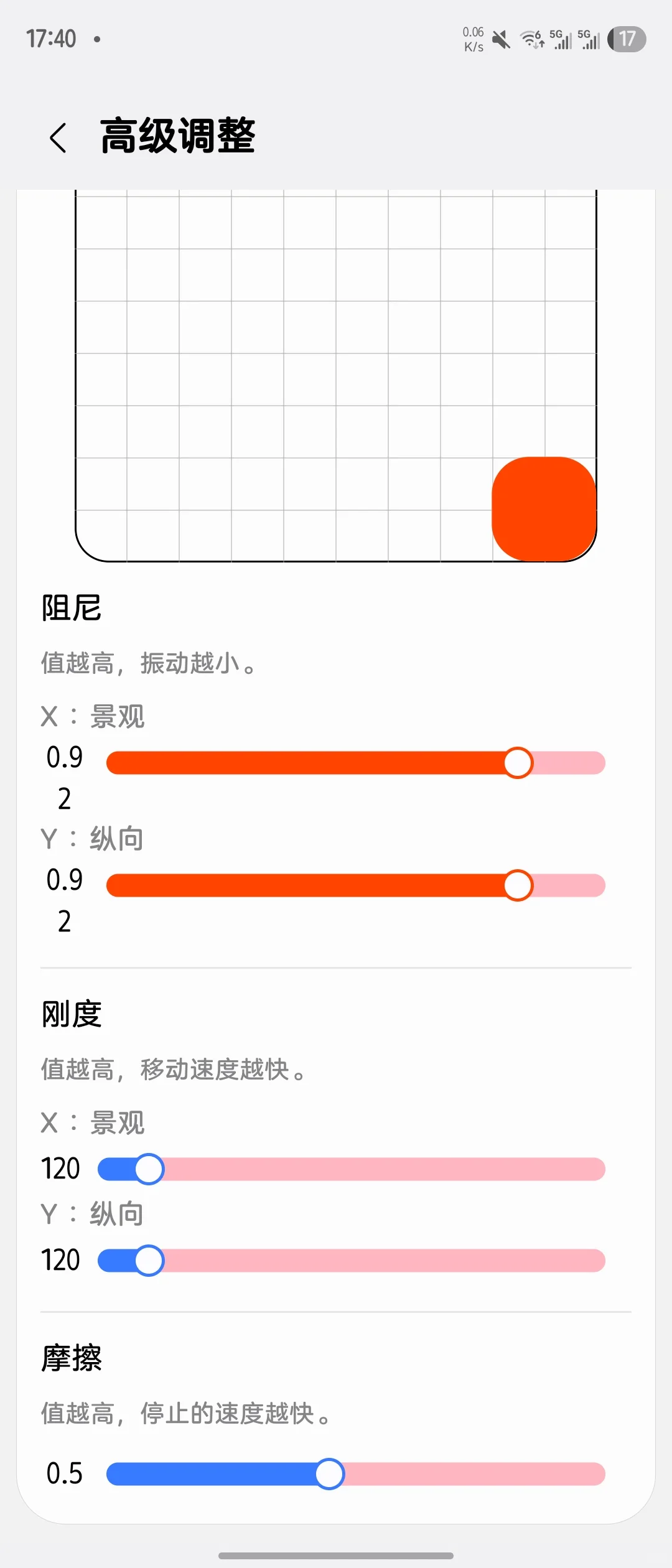Go back from 高级调整 screen

[x=58, y=138]
